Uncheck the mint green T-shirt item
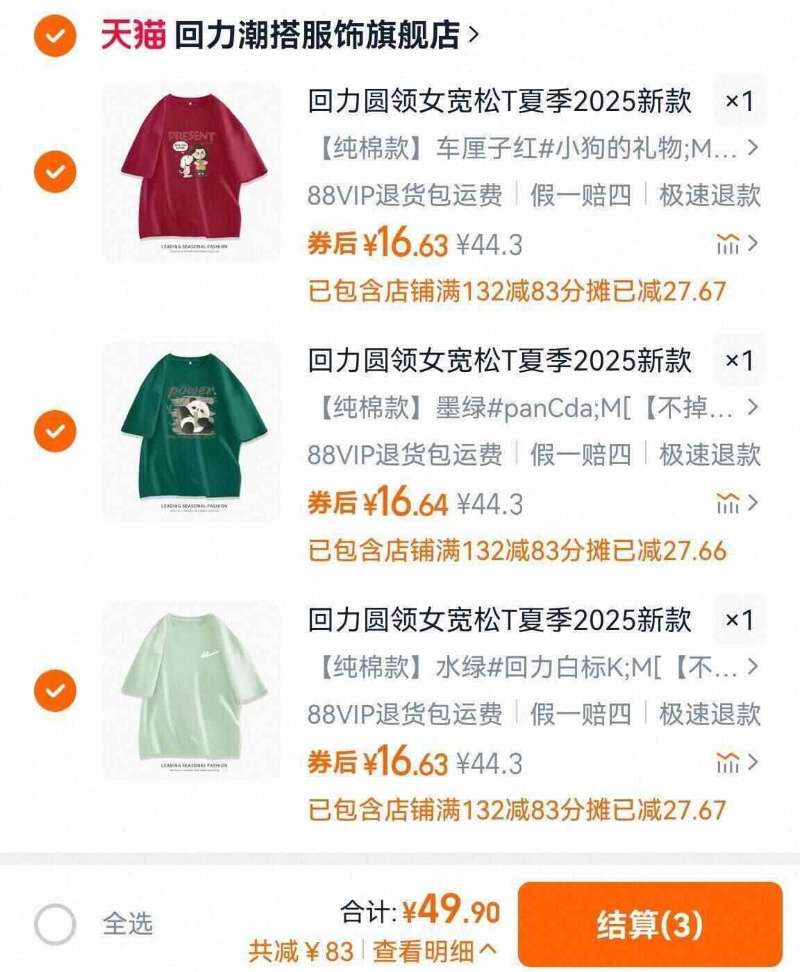This screenshot has height=972, width=800. (55, 692)
